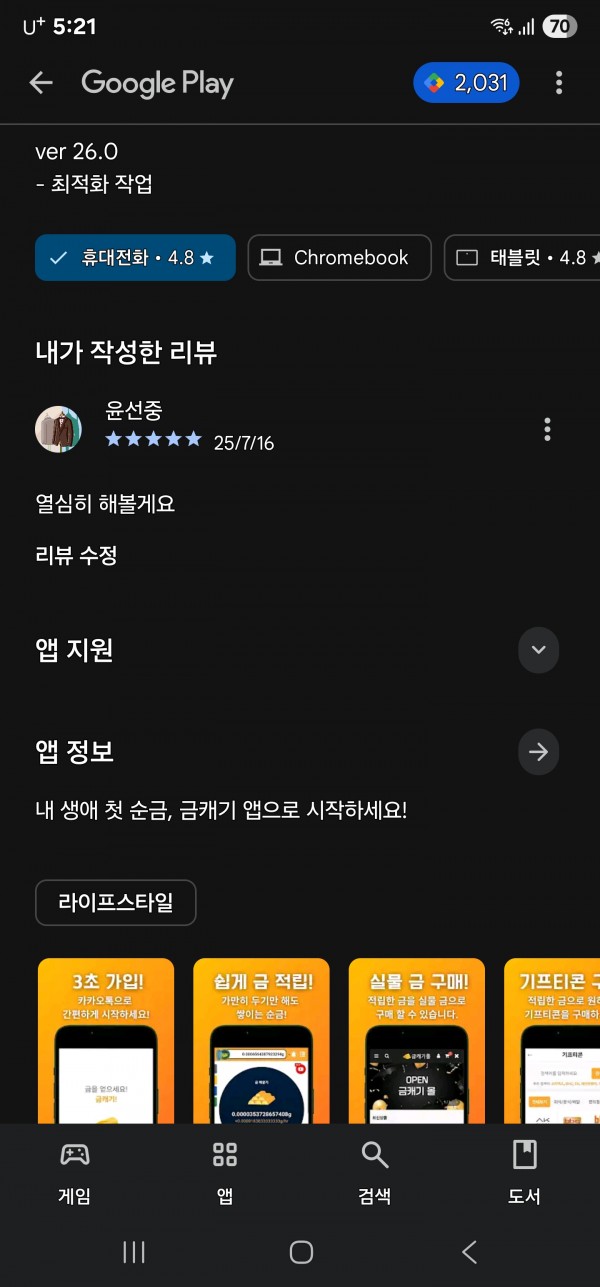Switch to the 검색 tab
The width and height of the screenshot is (600, 1287).
375,1172
